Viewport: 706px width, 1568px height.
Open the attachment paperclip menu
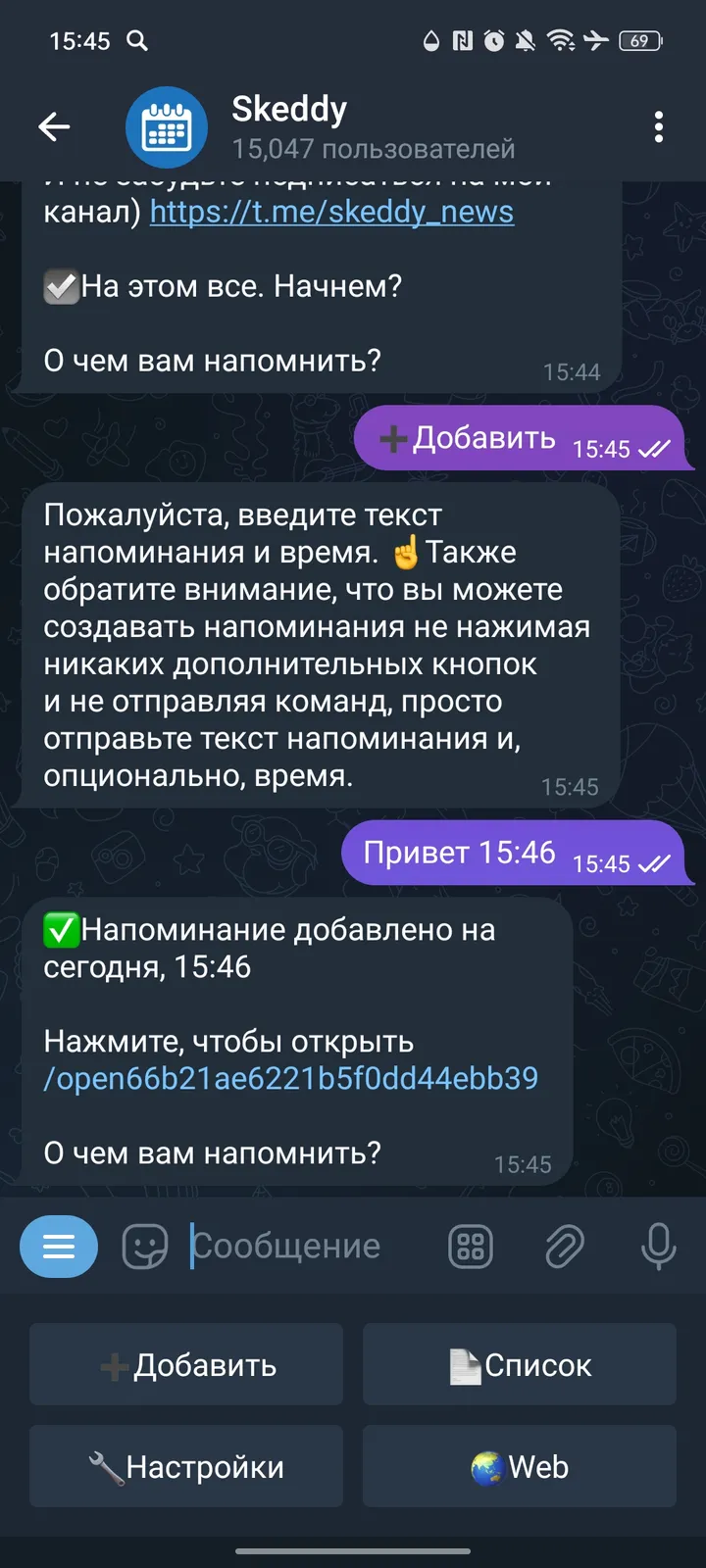[x=564, y=1246]
